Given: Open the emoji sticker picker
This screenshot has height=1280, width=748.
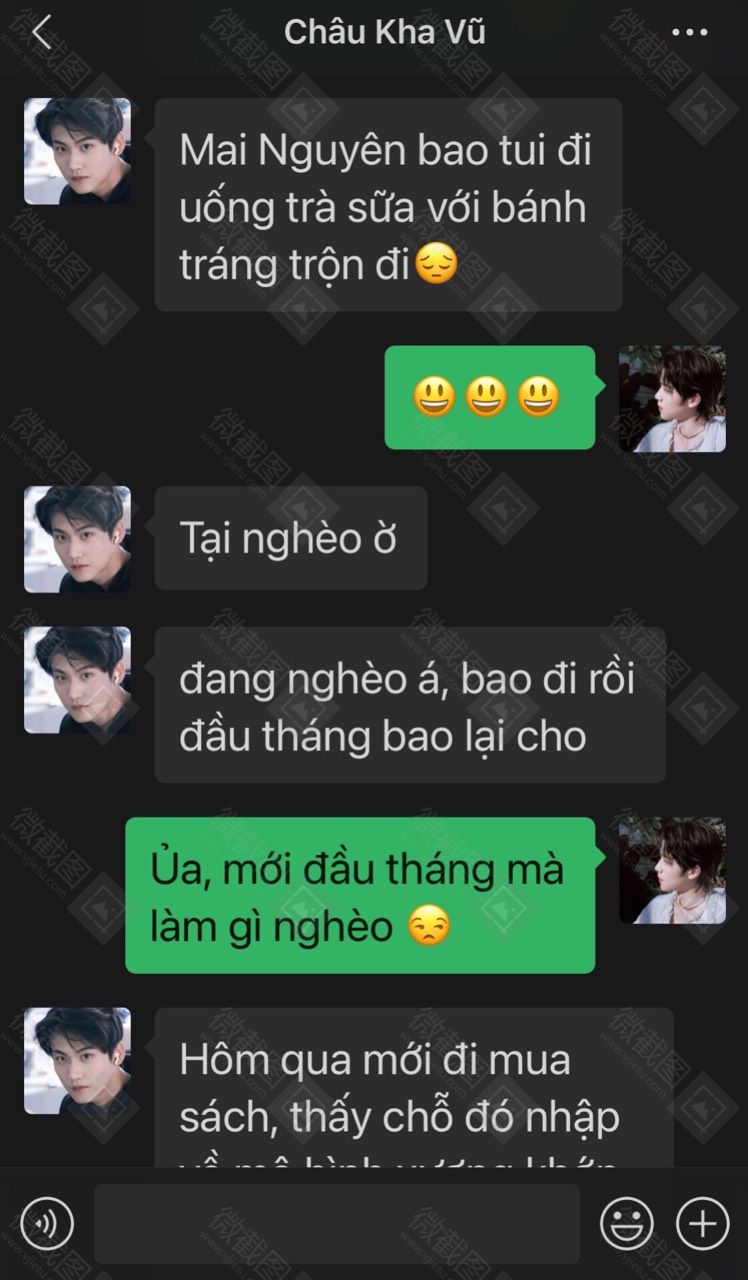Looking at the screenshot, I should coord(627,1223).
